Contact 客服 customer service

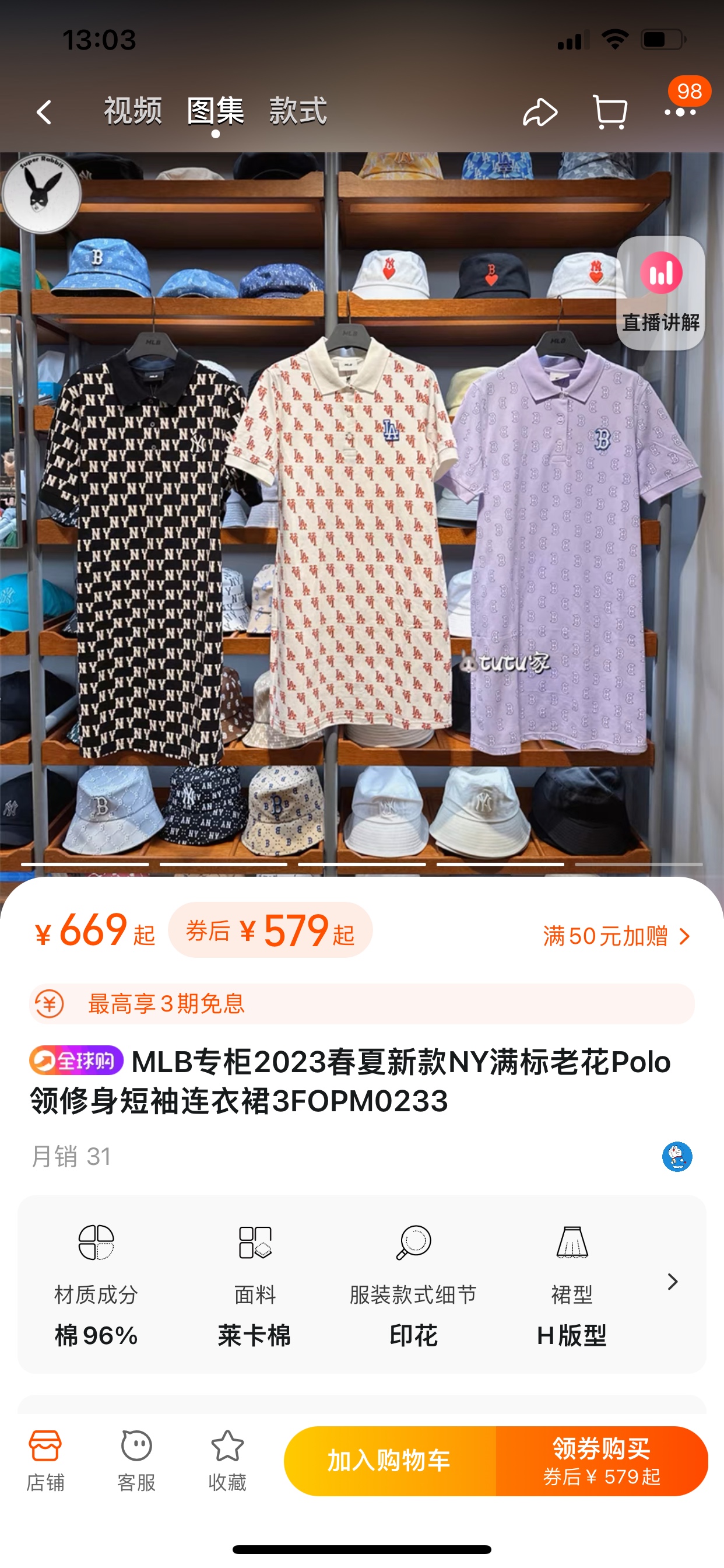(136, 1461)
